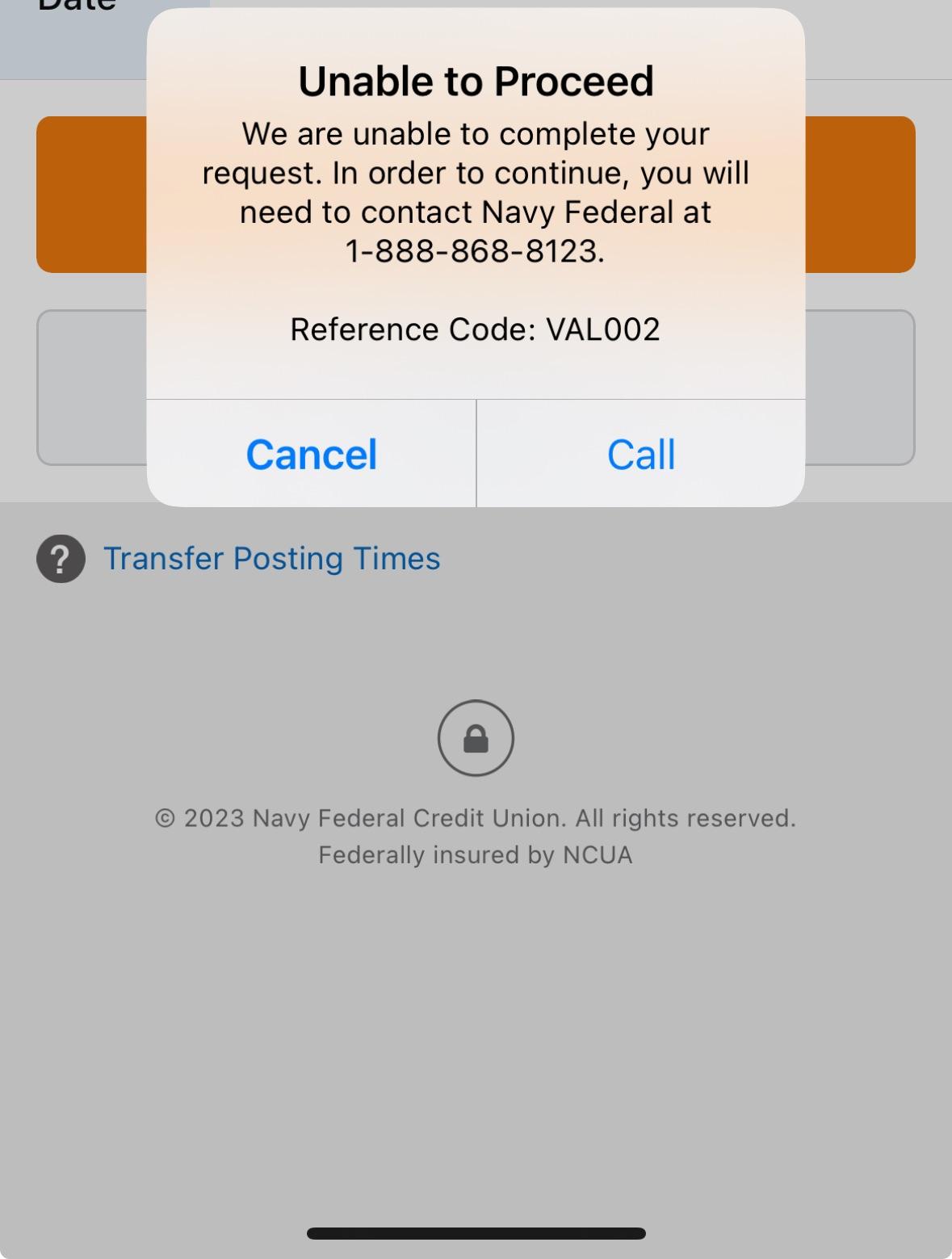Viewport: 952px width, 1259px height.
Task: Open the Transfer Posting Times link
Action: (x=272, y=558)
